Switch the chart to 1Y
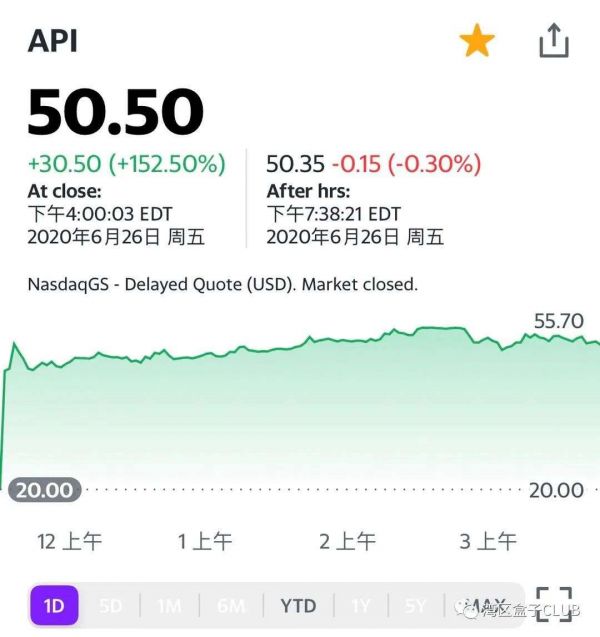Viewport: 600px width, 637px height. (361, 605)
